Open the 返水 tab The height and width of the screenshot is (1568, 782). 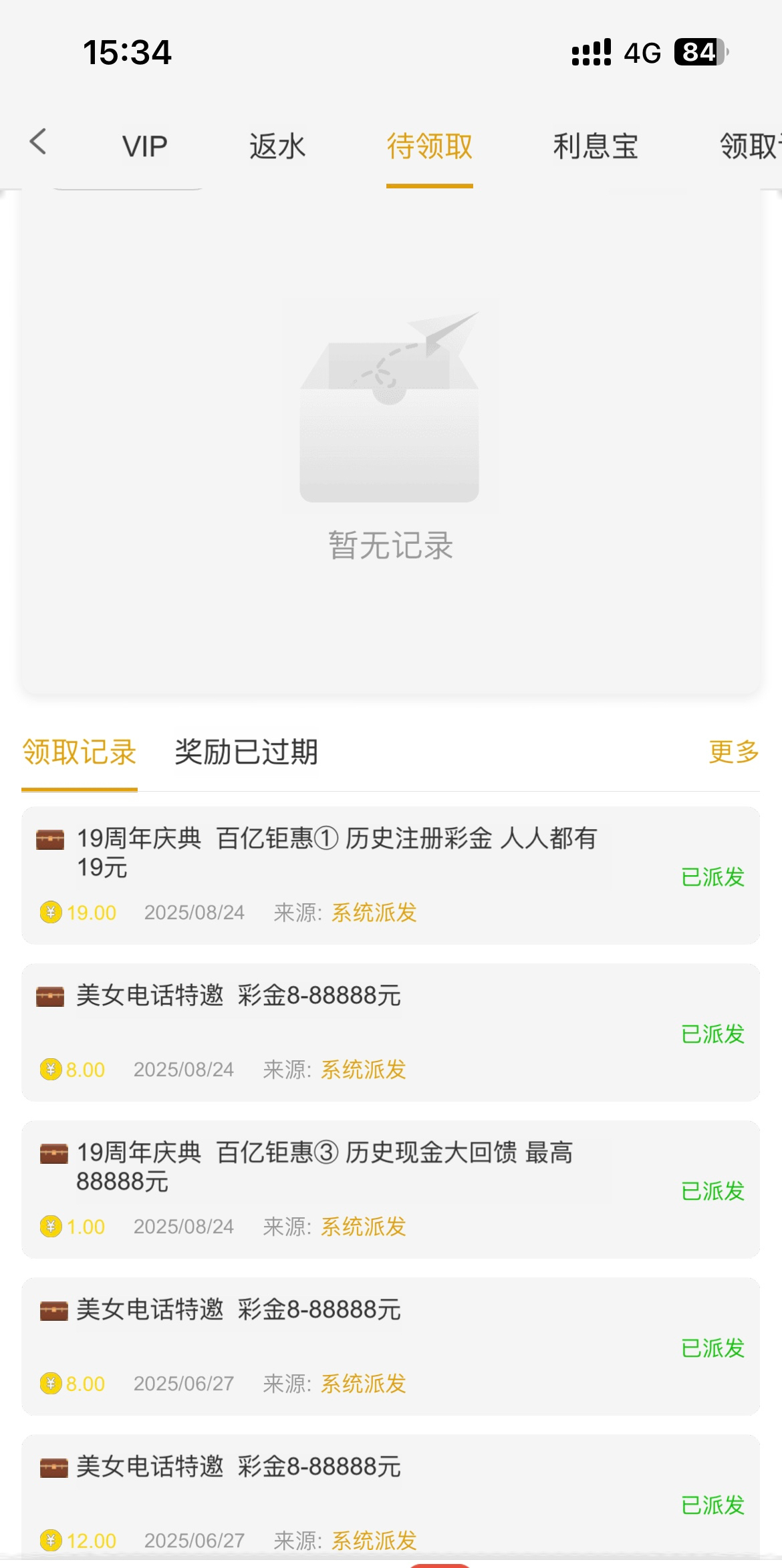point(277,146)
